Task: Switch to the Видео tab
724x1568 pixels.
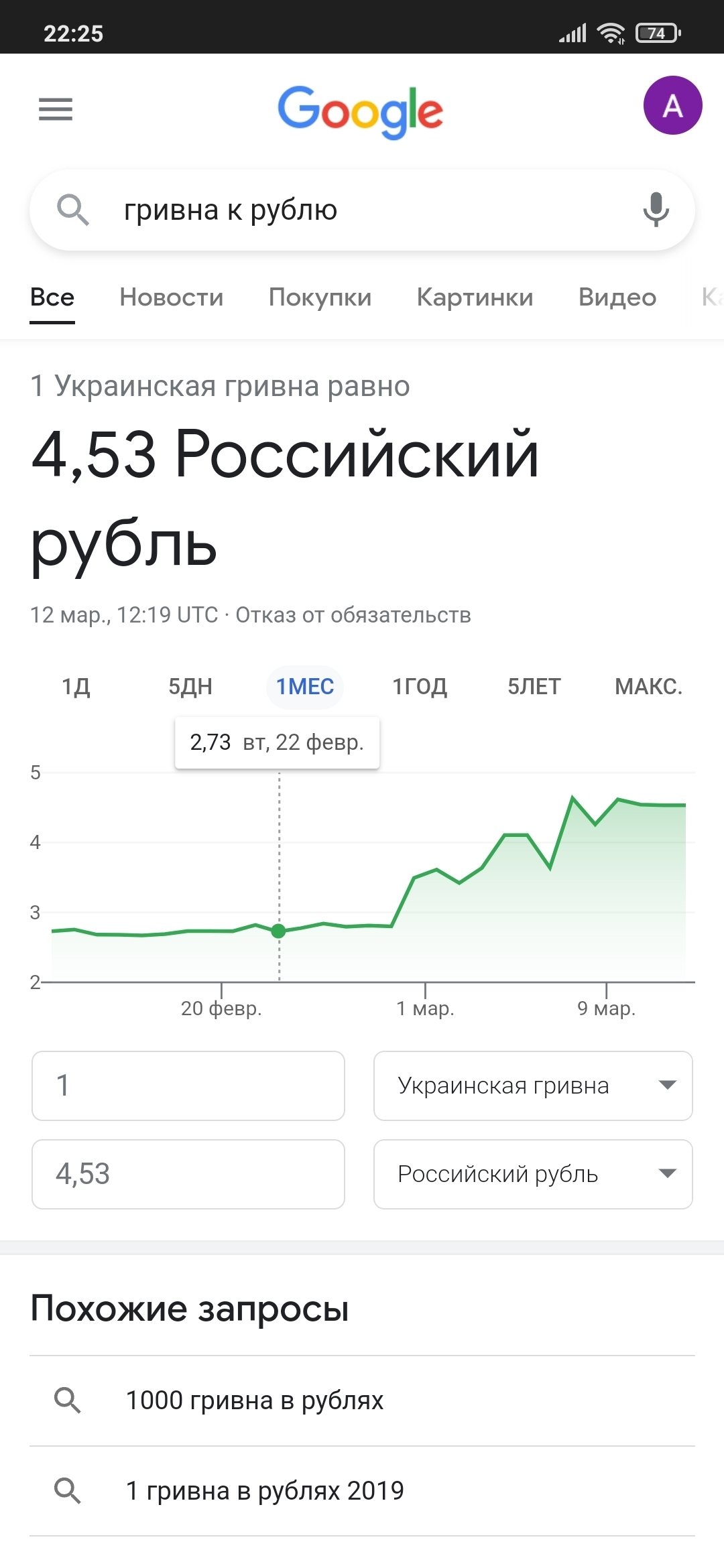Action: coord(617,297)
